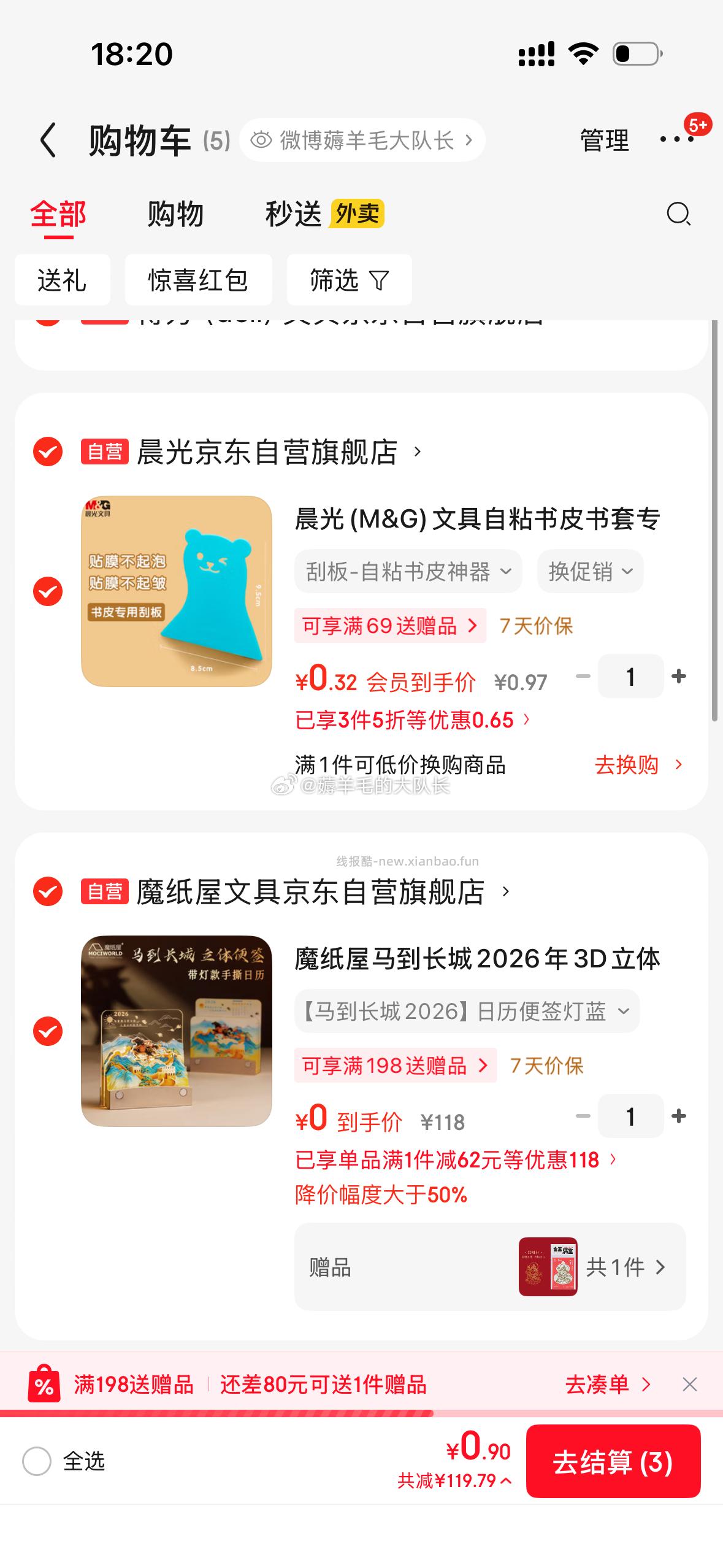
Task: Open the 筛选 filter options
Action: (349, 280)
